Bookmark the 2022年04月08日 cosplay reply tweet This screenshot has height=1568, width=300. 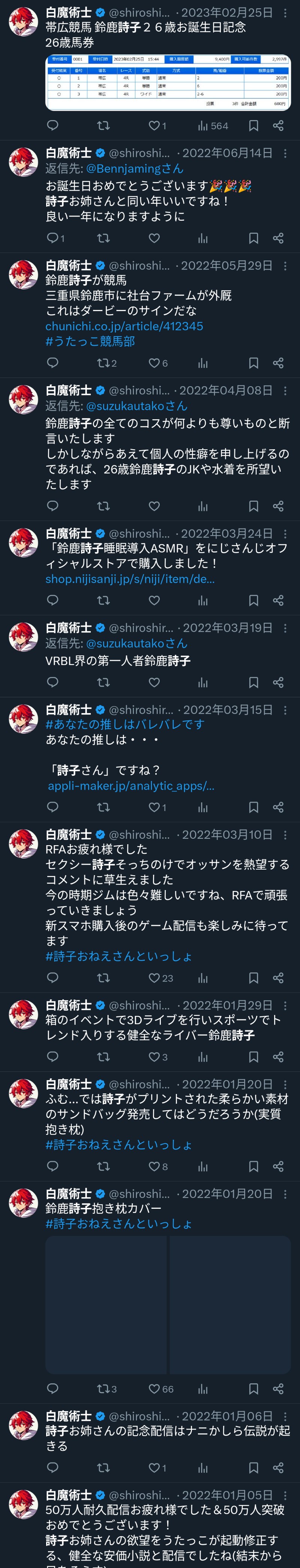coord(253,506)
